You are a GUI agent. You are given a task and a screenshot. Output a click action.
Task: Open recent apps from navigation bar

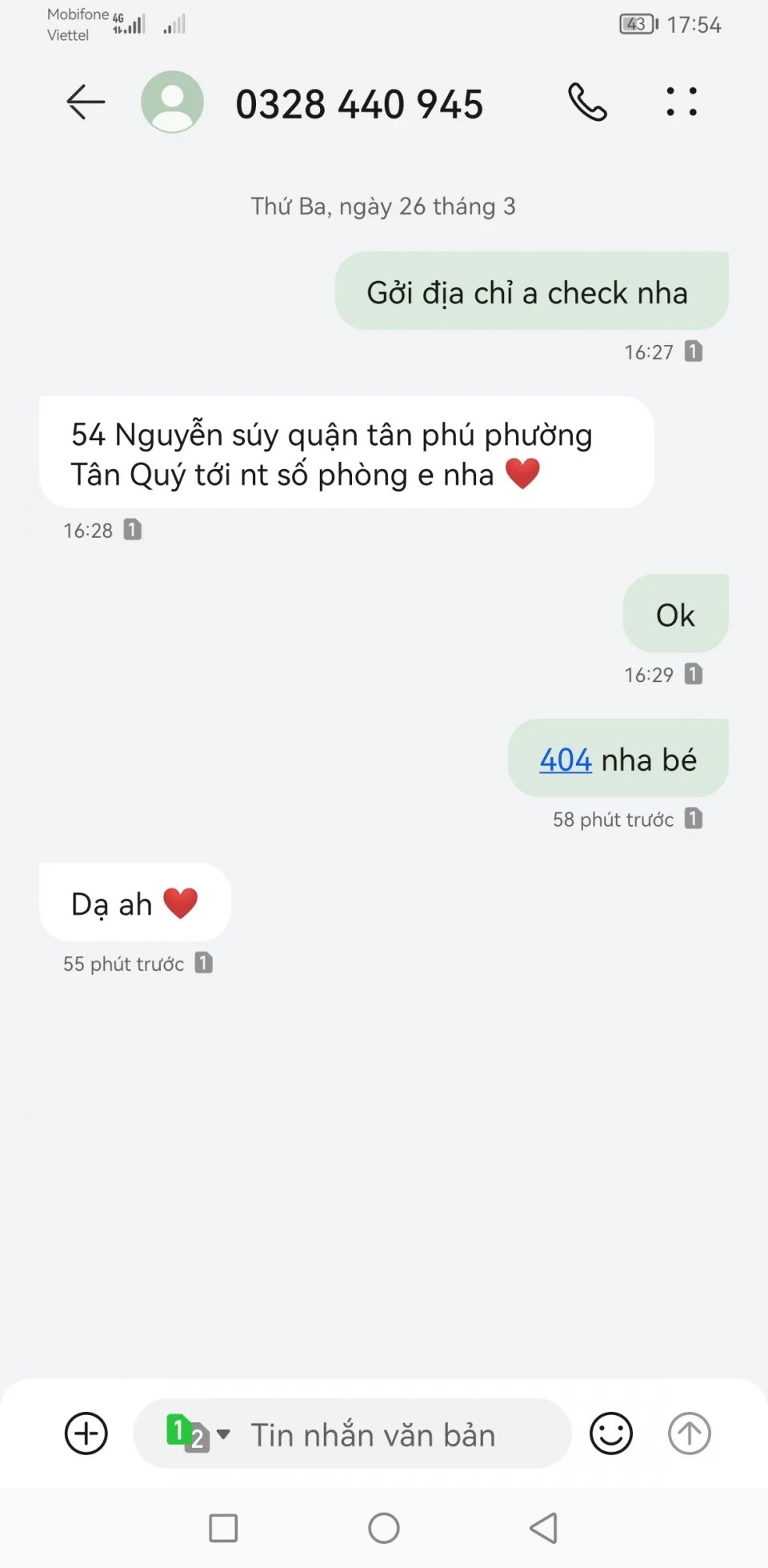223,1528
